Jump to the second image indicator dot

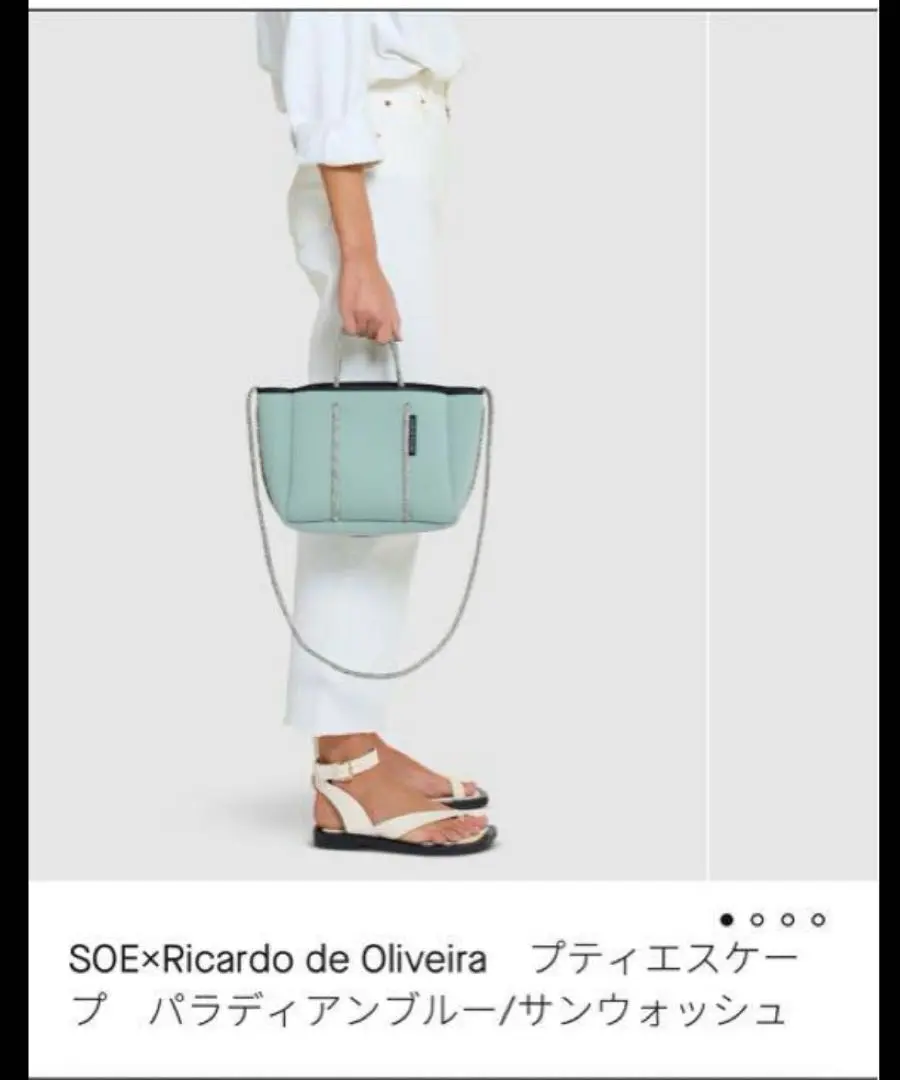point(757,920)
